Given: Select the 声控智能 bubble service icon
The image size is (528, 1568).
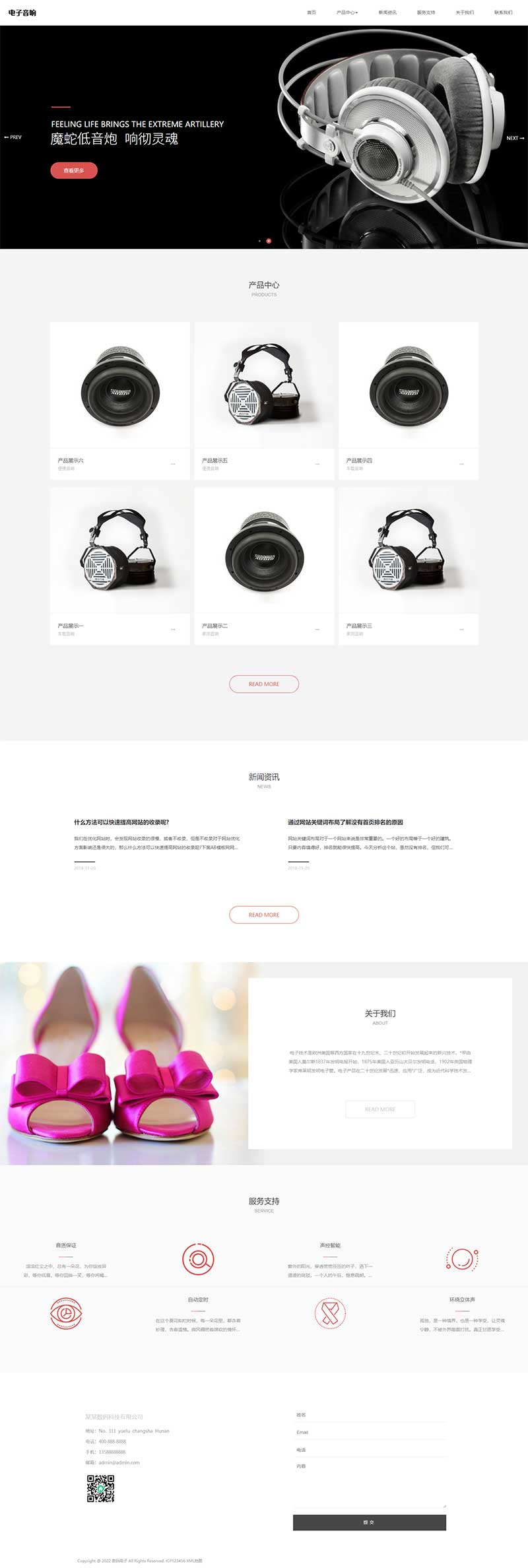Looking at the screenshot, I should [x=461, y=1257].
